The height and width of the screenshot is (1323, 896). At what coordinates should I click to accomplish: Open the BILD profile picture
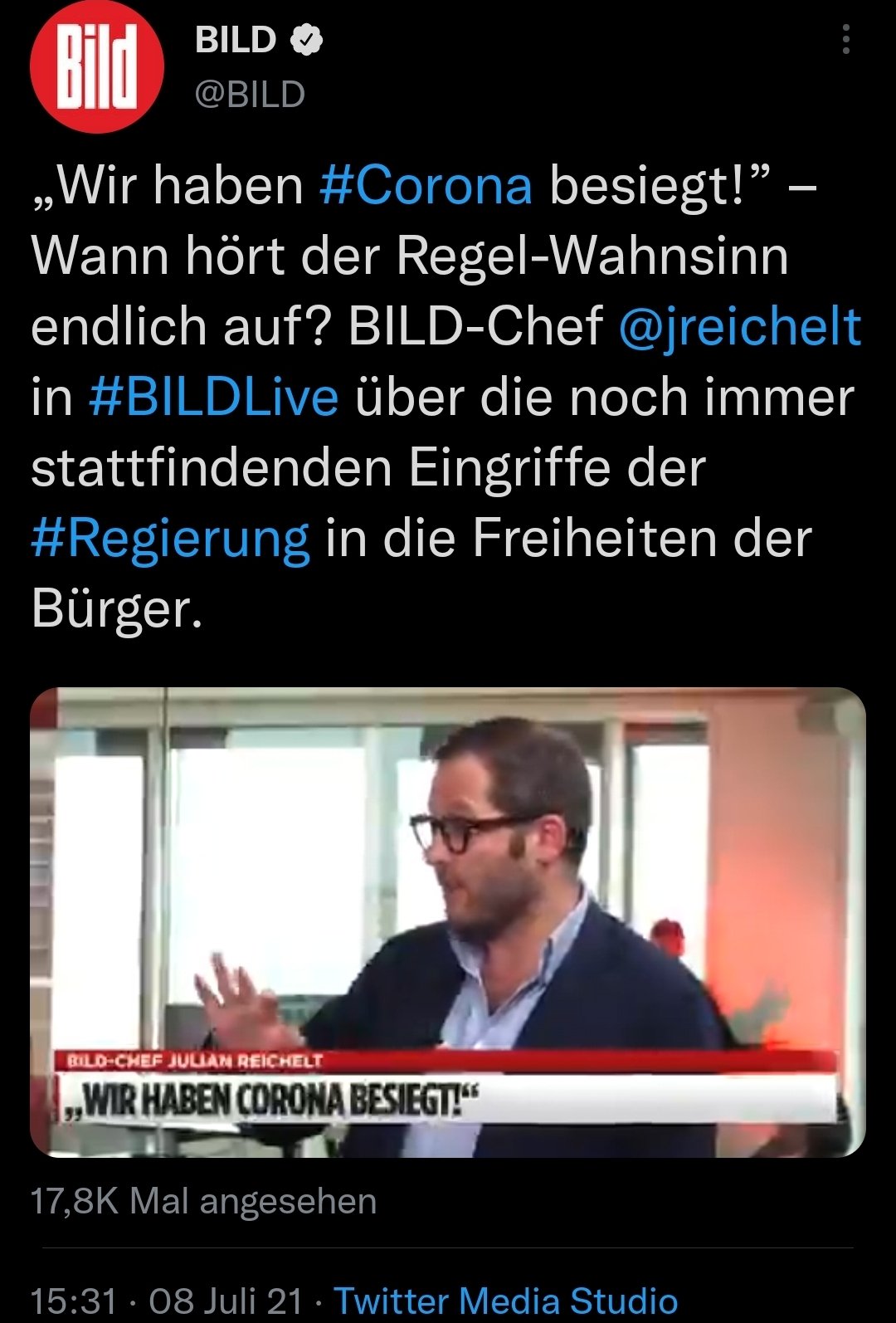coord(97,68)
